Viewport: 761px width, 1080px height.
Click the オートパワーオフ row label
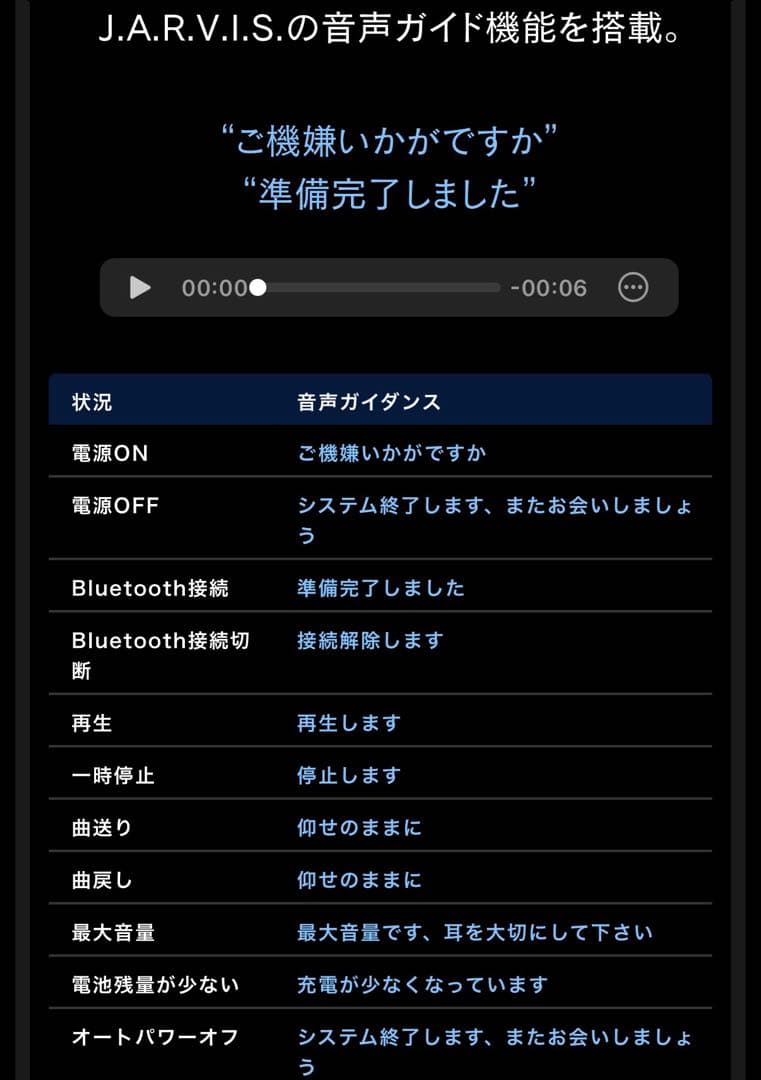(155, 1038)
